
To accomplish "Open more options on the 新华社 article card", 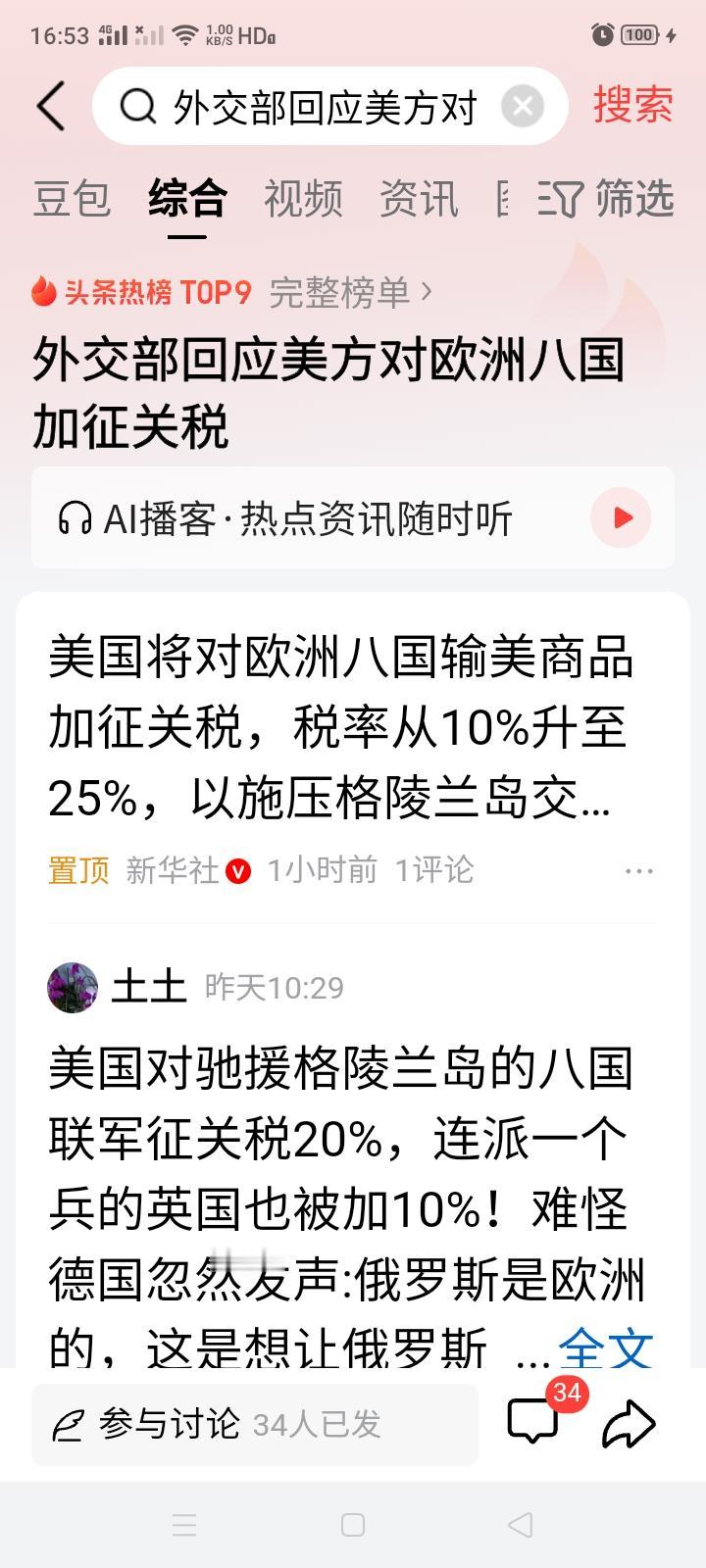I will pos(639,869).
